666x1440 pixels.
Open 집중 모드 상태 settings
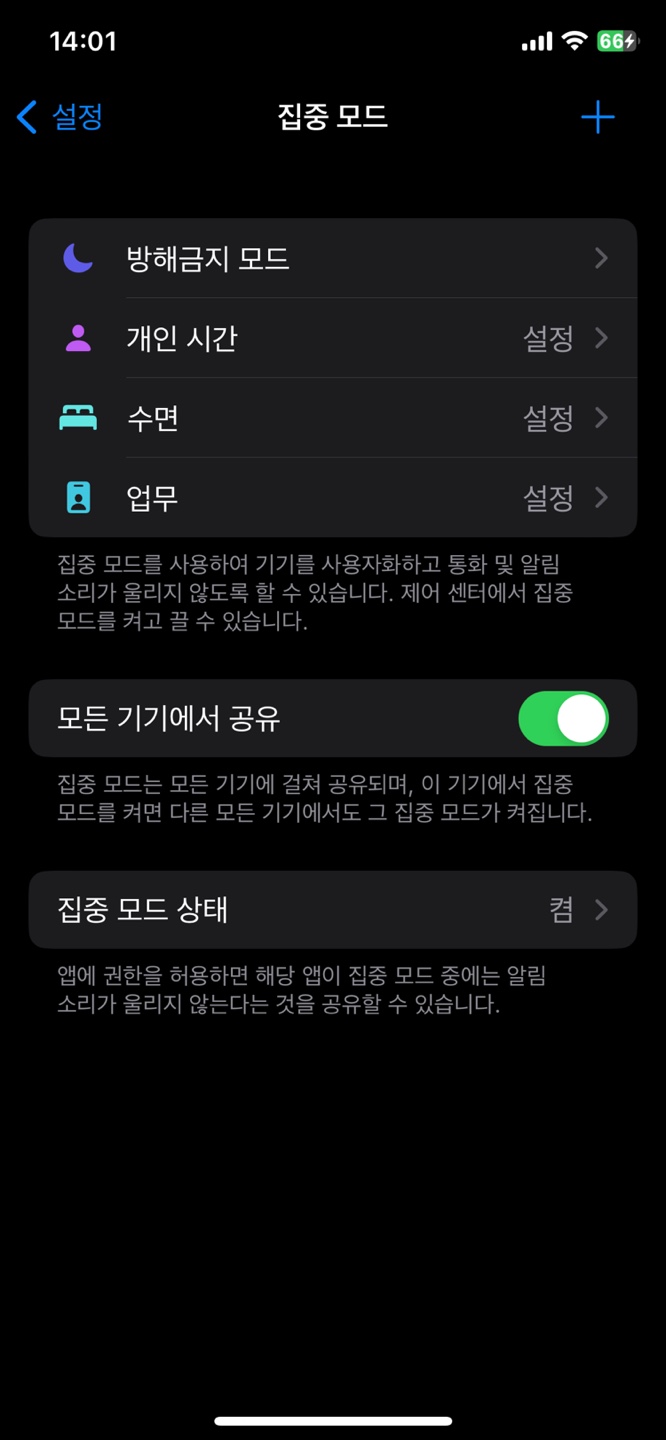point(332,910)
